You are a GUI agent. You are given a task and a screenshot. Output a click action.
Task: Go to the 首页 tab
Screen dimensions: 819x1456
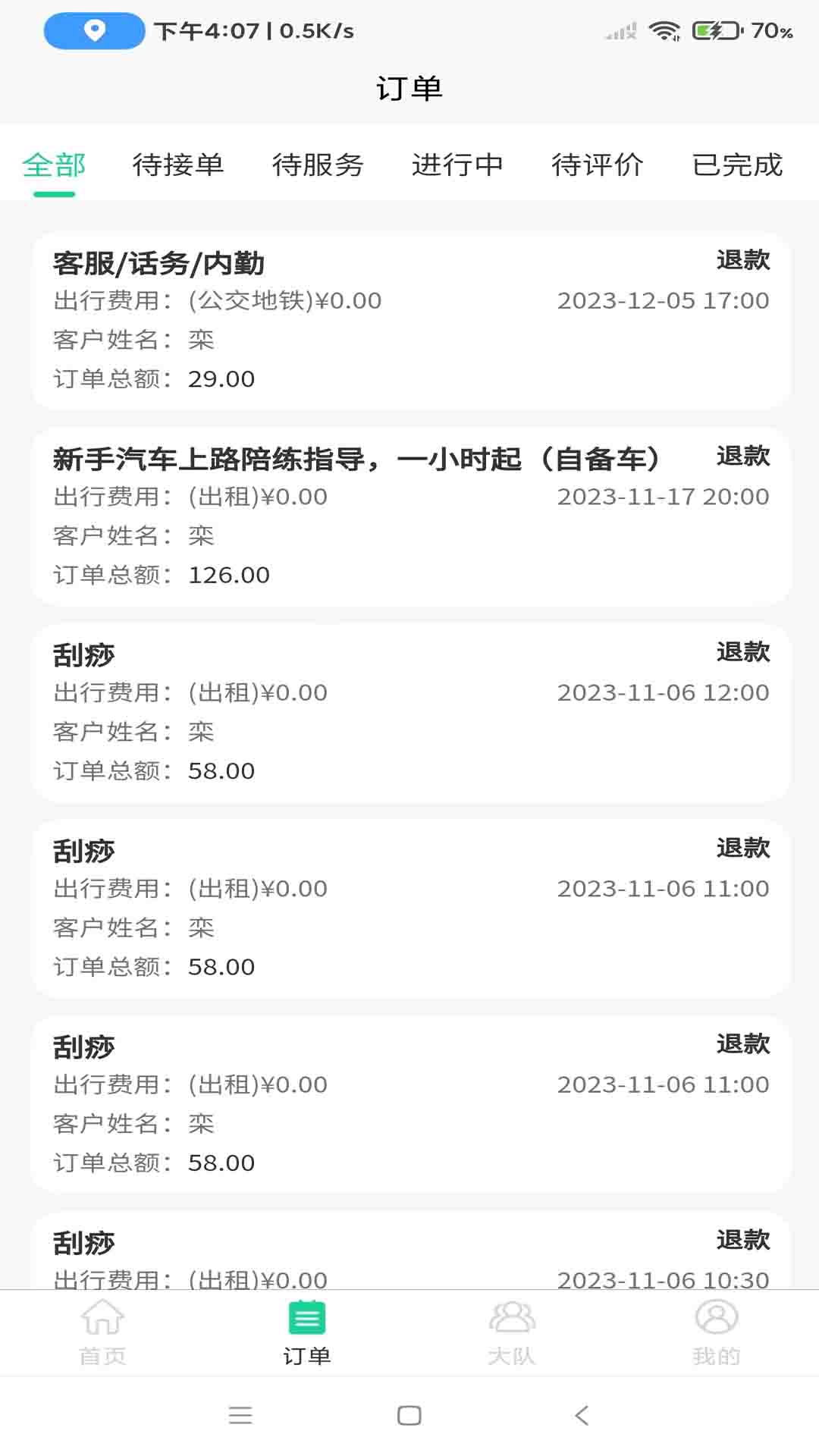click(x=102, y=1332)
